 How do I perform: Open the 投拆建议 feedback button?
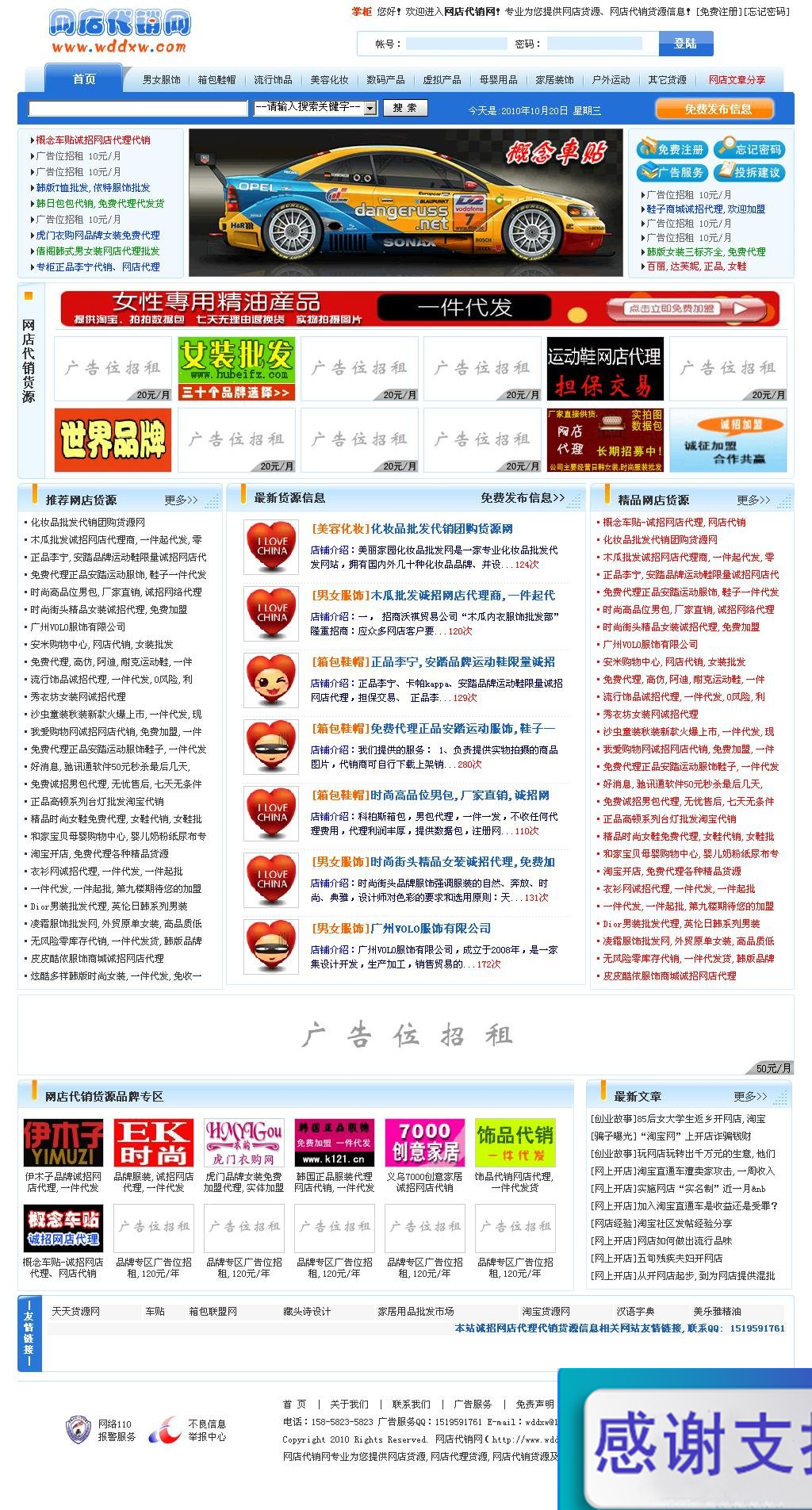[749, 172]
